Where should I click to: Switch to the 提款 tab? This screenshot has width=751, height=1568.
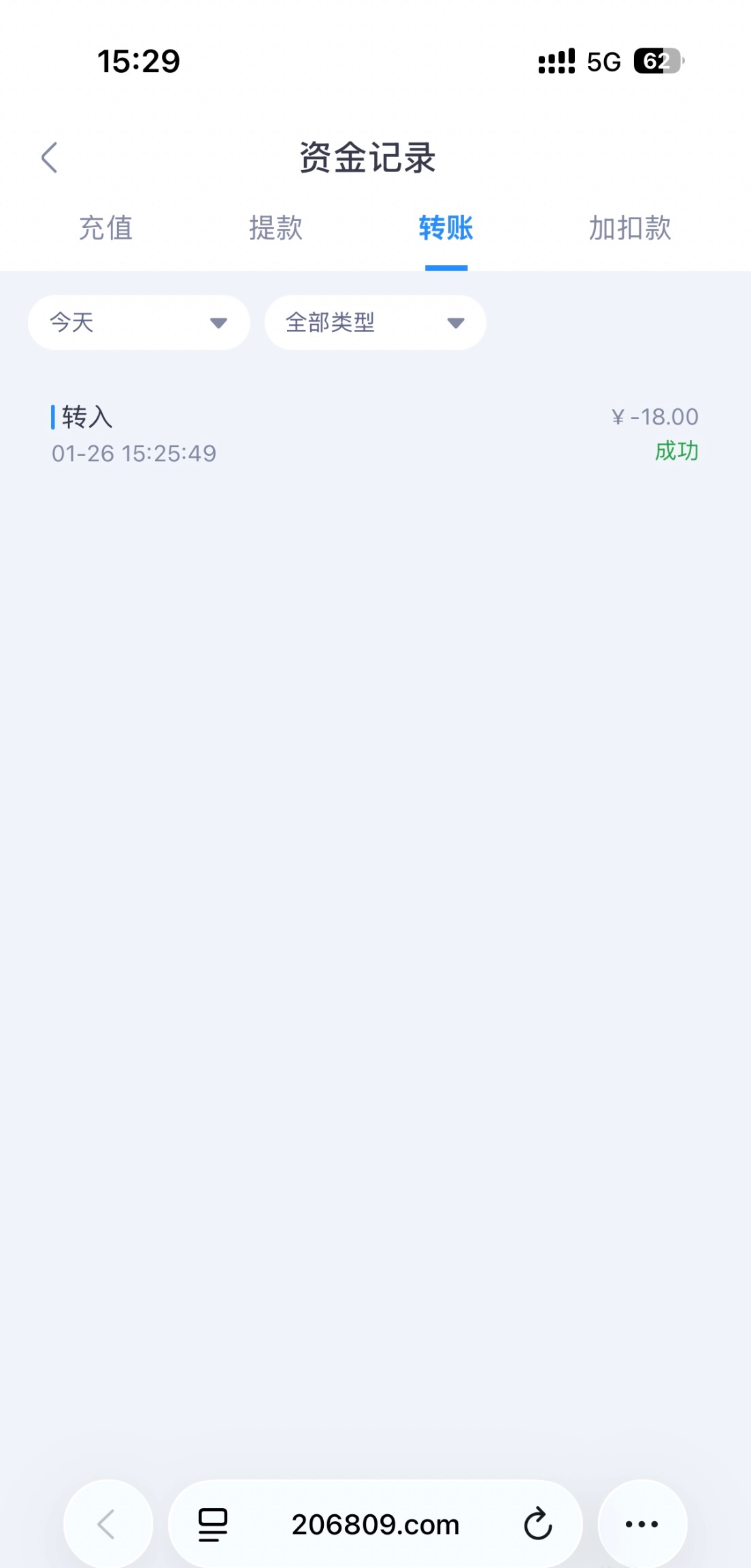[x=276, y=228]
